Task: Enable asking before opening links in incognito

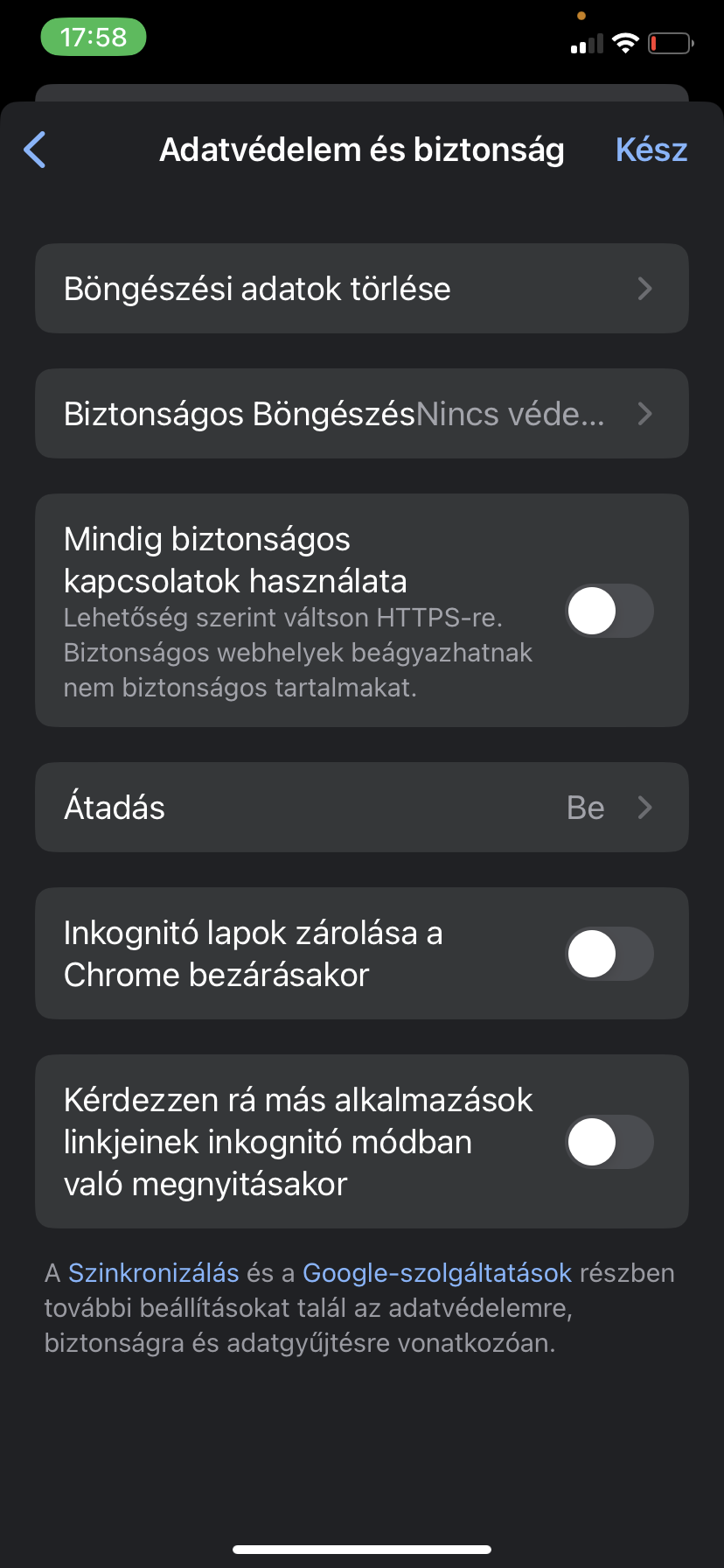Action: click(609, 1142)
